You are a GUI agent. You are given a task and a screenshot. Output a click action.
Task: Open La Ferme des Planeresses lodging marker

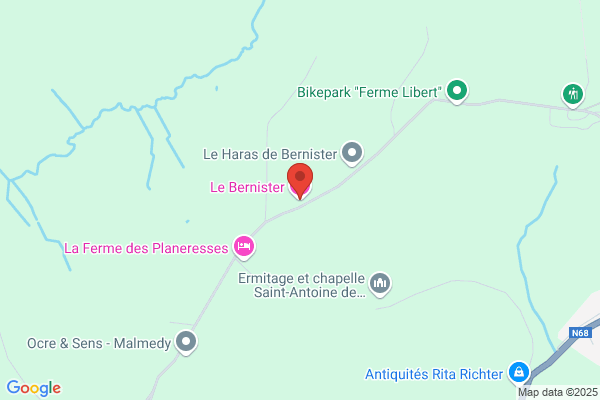coord(244,247)
